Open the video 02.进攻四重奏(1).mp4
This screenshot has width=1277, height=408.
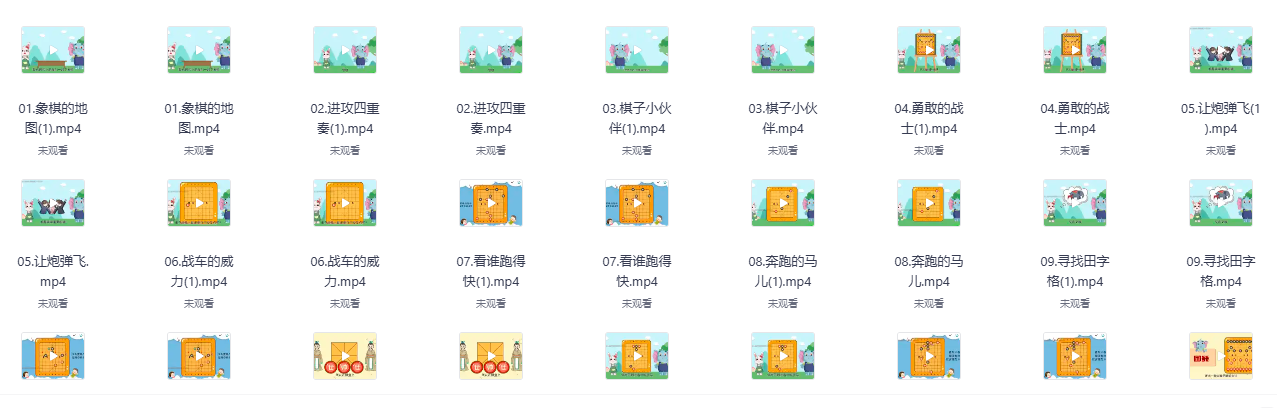coord(345,50)
